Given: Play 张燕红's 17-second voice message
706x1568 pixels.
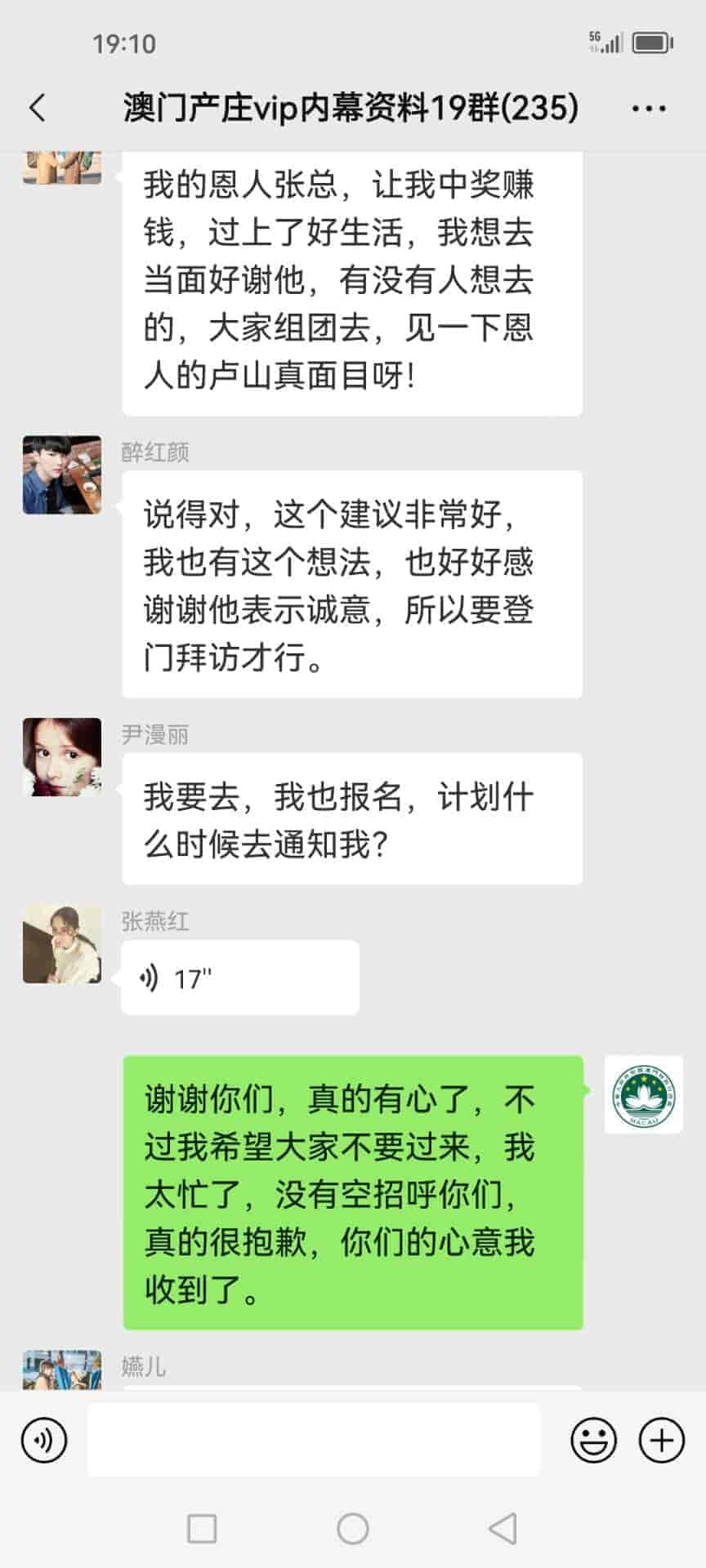Looking at the screenshot, I should [x=239, y=978].
